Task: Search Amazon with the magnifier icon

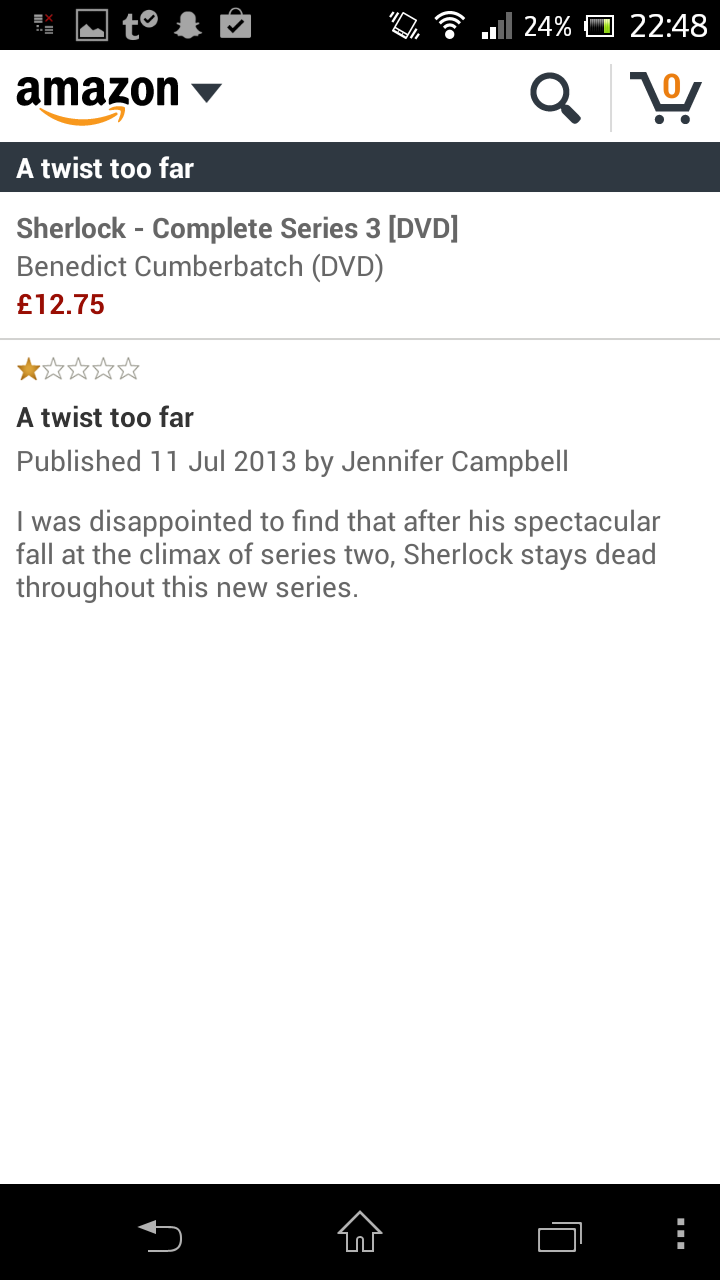Action: pyautogui.click(x=555, y=98)
